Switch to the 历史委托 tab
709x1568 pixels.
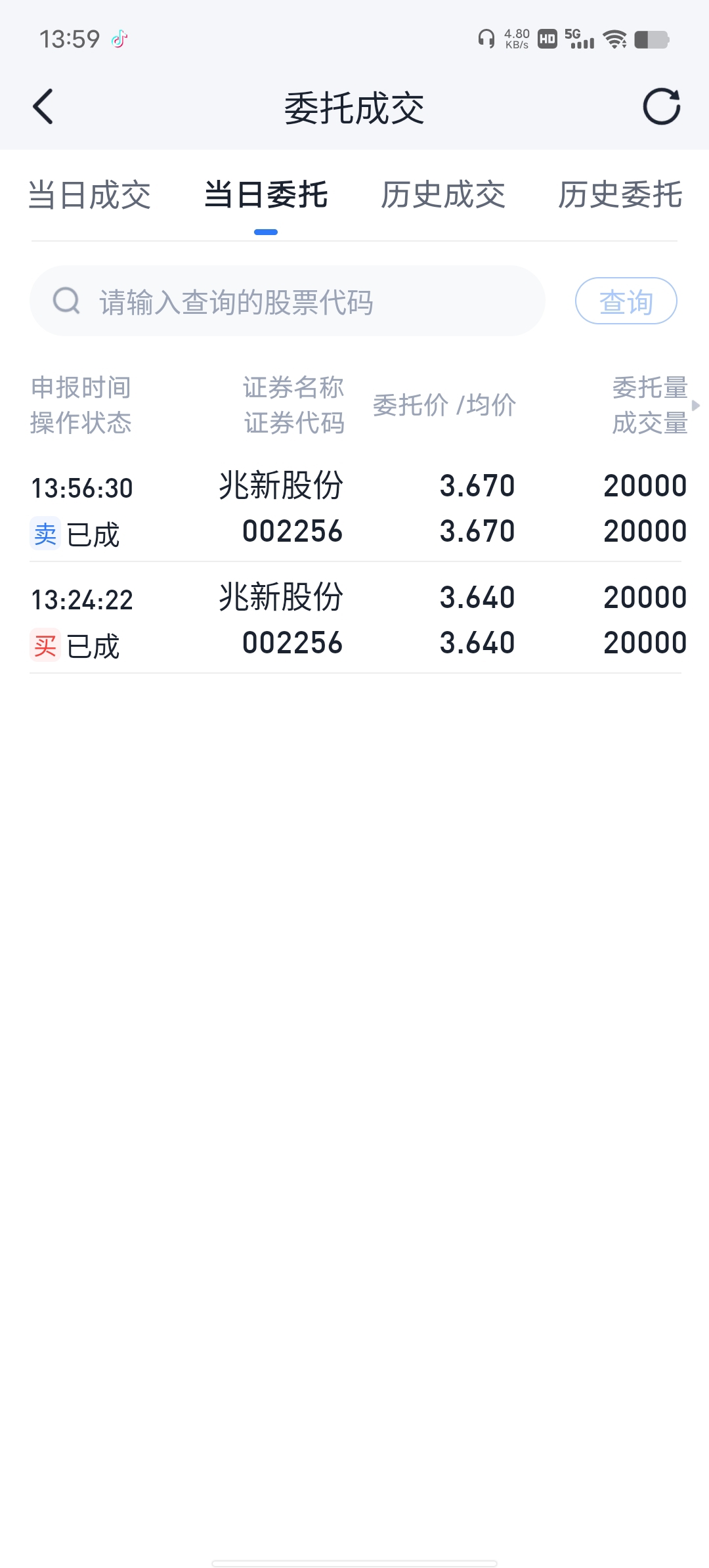(x=620, y=195)
